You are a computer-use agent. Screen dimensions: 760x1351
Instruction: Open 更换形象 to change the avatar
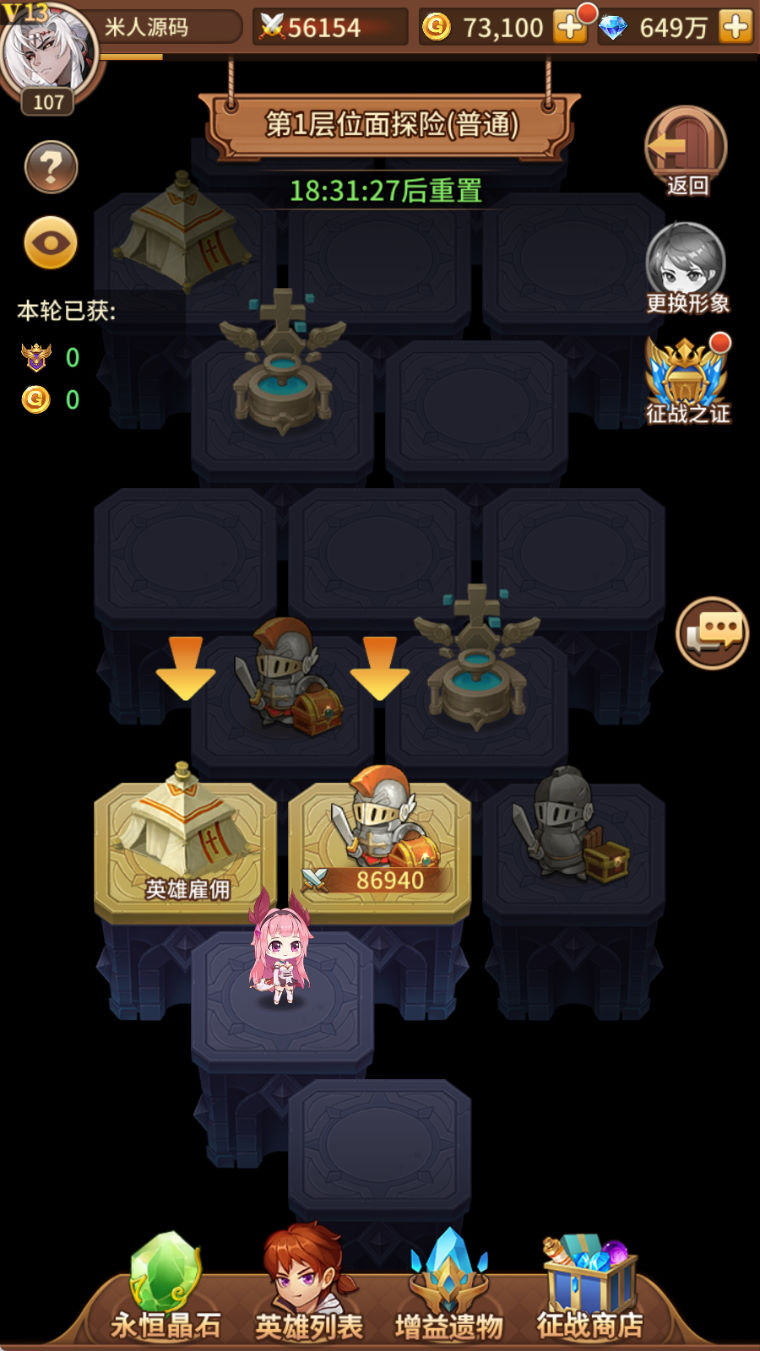[686, 266]
